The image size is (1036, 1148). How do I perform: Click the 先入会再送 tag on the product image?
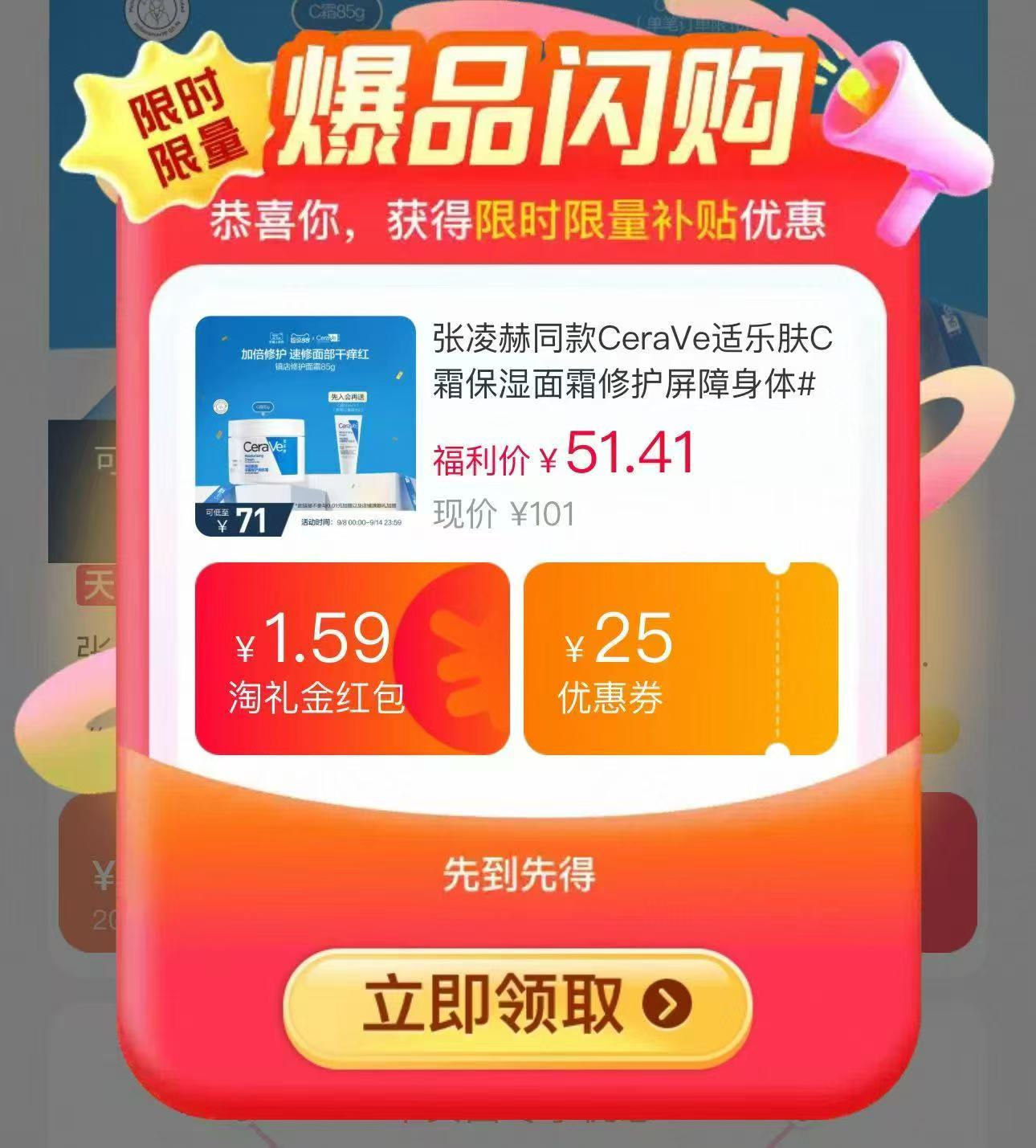tap(348, 396)
